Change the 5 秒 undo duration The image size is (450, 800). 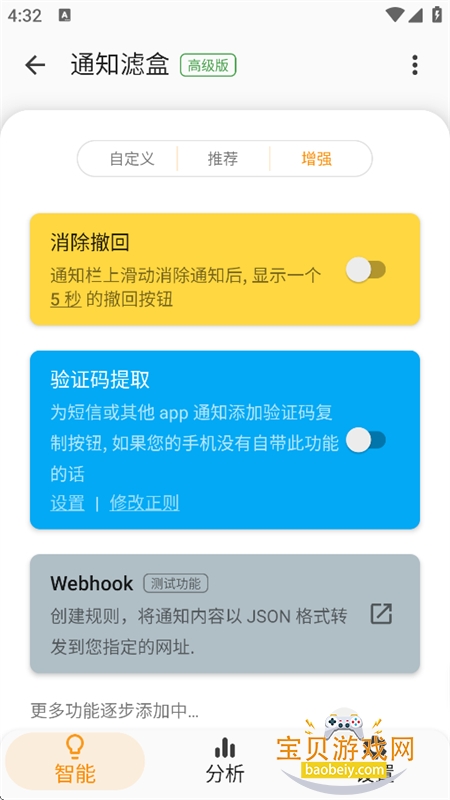[66, 299]
